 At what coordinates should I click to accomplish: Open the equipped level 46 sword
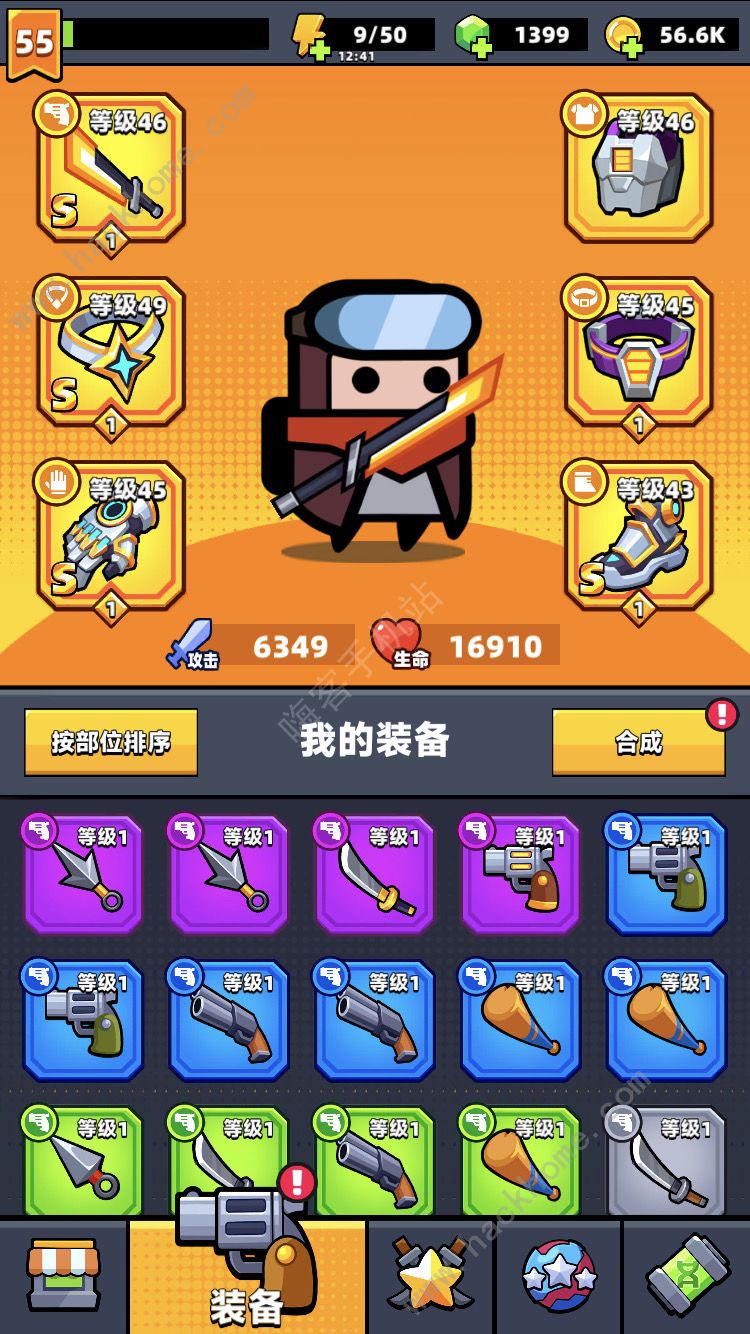coord(111,168)
